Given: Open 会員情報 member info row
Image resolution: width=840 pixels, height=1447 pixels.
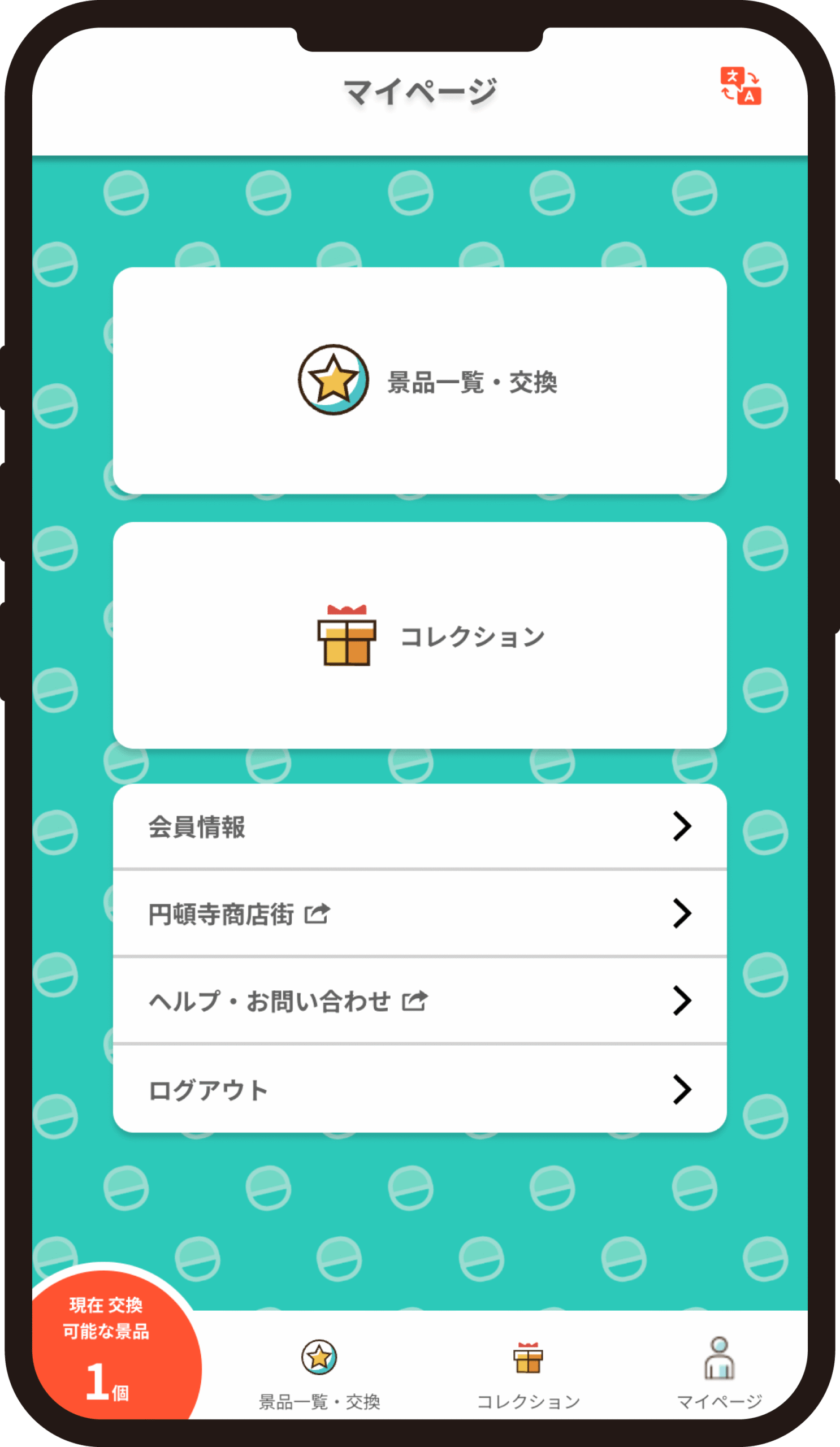Looking at the screenshot, I should (419, 827).
